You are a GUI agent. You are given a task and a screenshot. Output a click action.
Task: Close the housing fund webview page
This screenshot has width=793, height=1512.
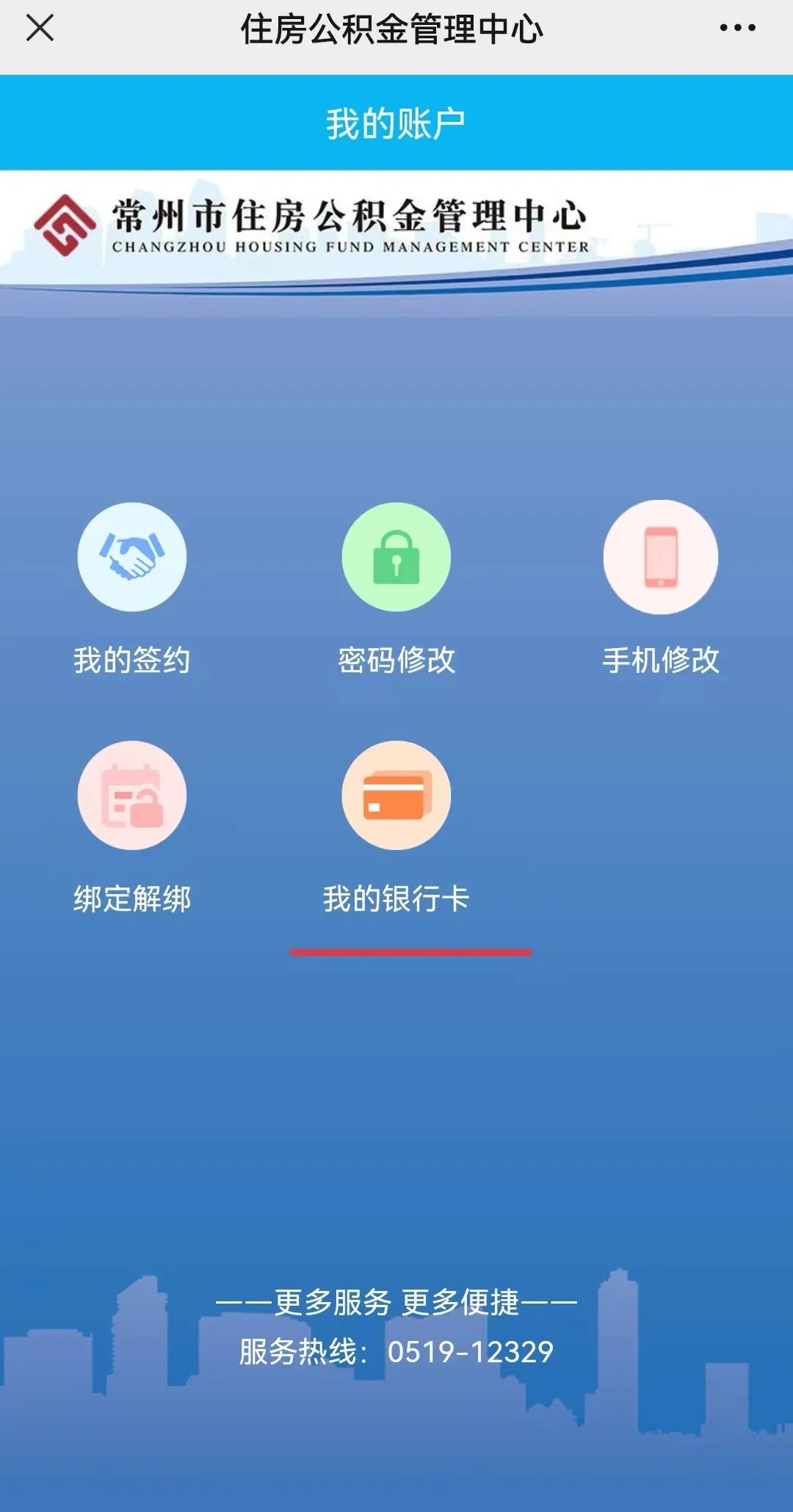(x=40, y=29)
